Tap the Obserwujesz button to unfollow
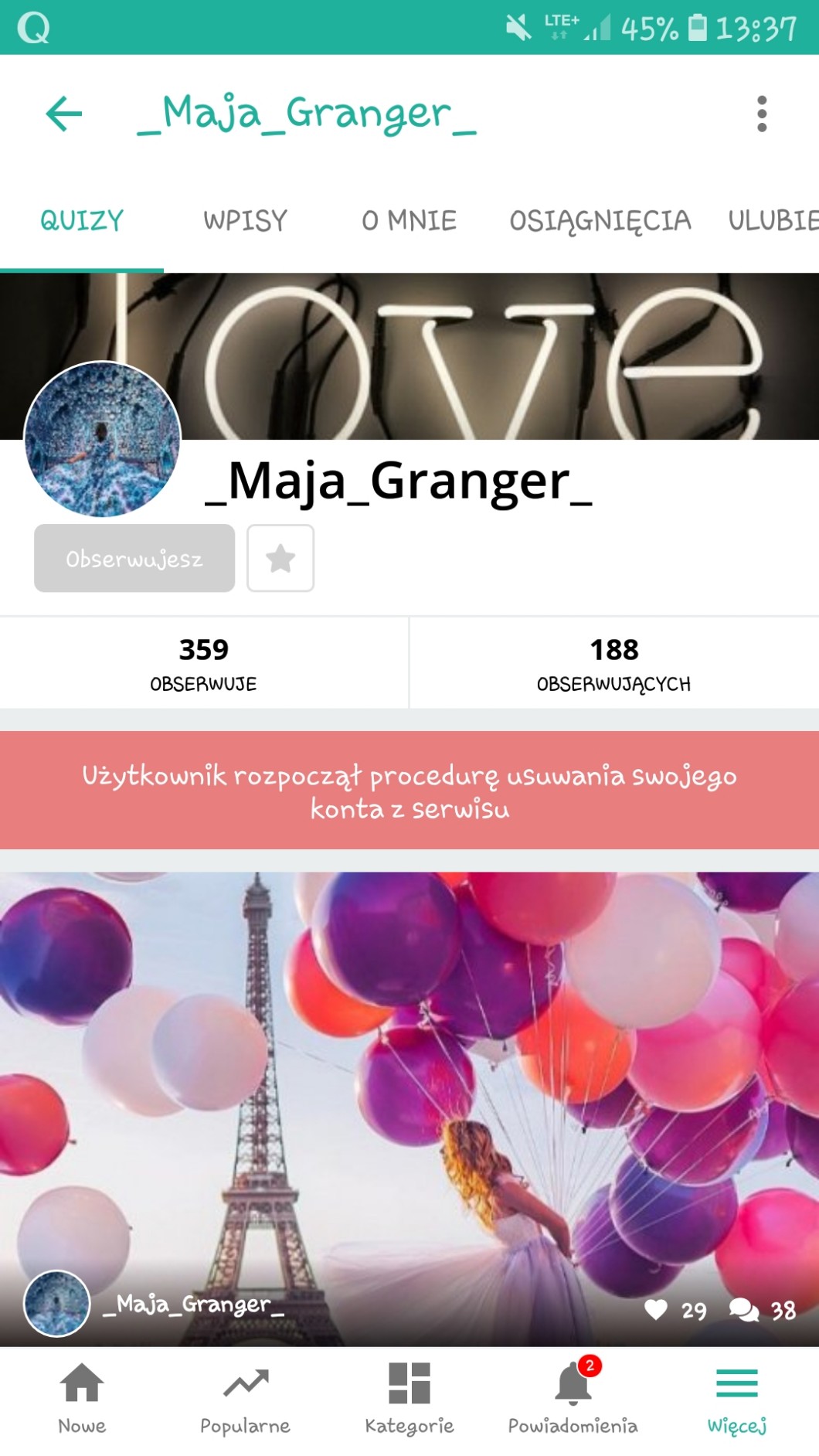This screenshot has width=819, height=1456. (x=134, y=558)
